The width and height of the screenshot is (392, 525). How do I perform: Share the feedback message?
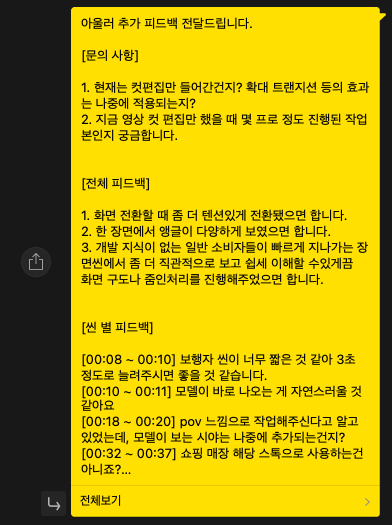click(36, 262)
